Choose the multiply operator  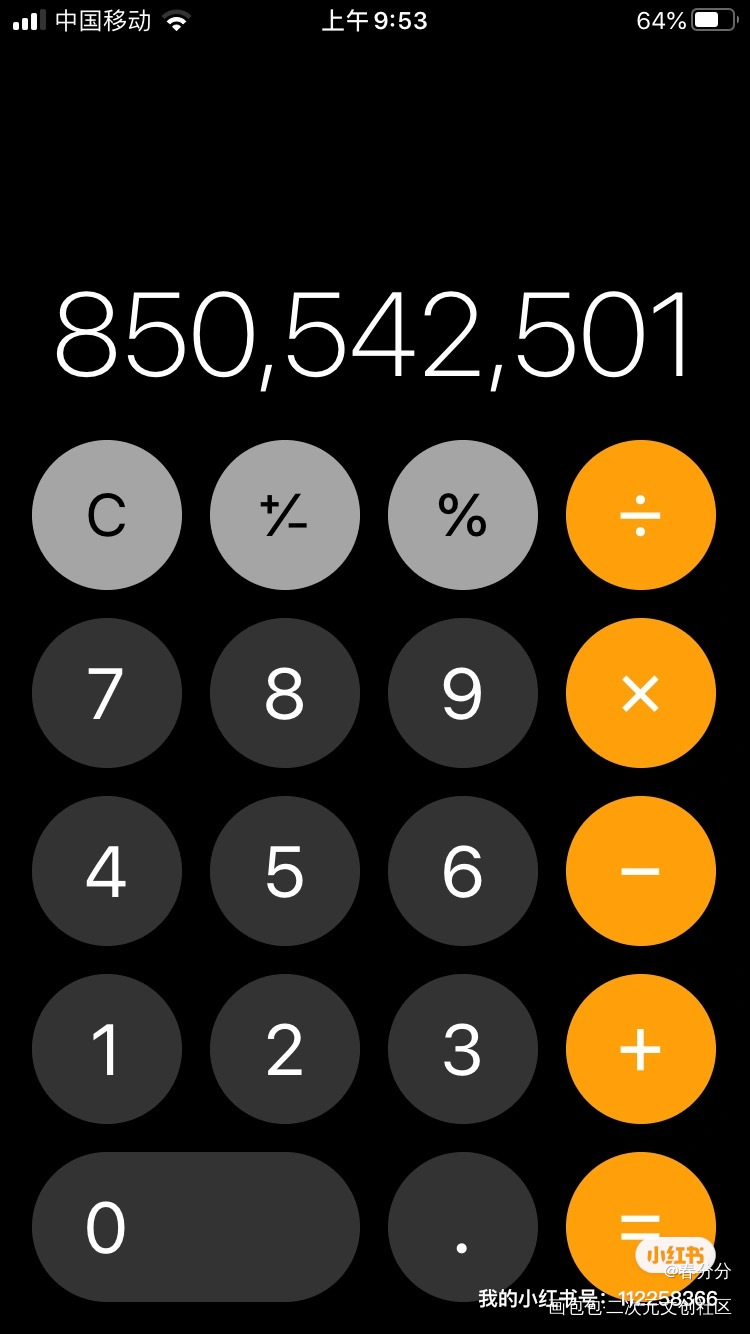(641, 693)
